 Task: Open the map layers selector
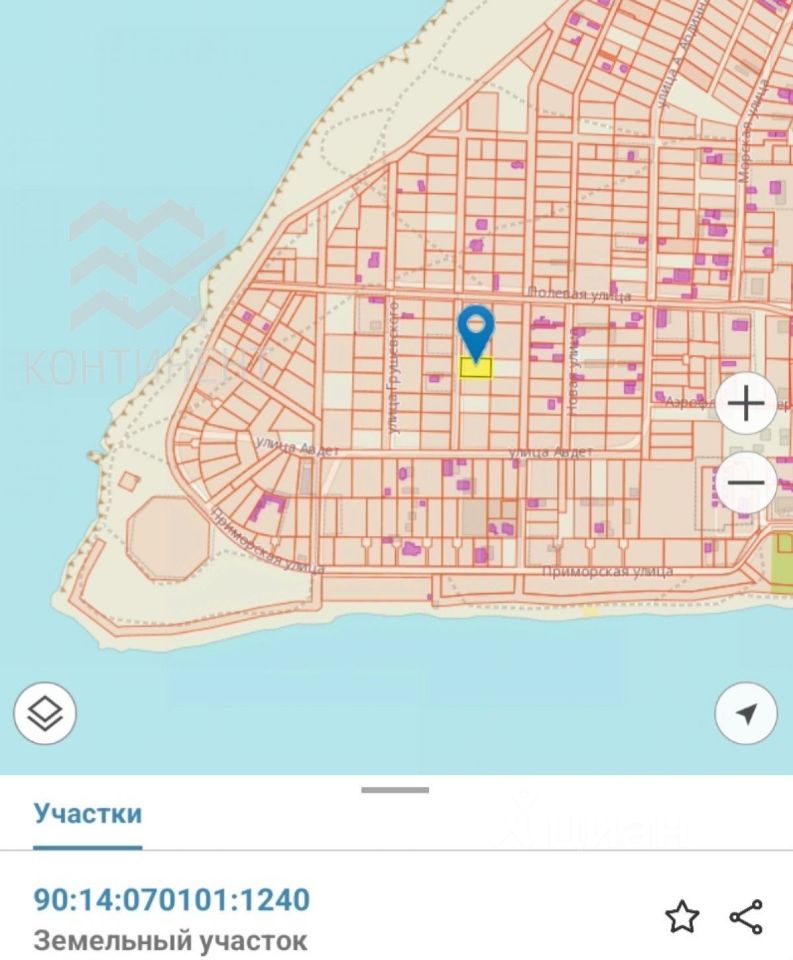[x=45, y=713]
